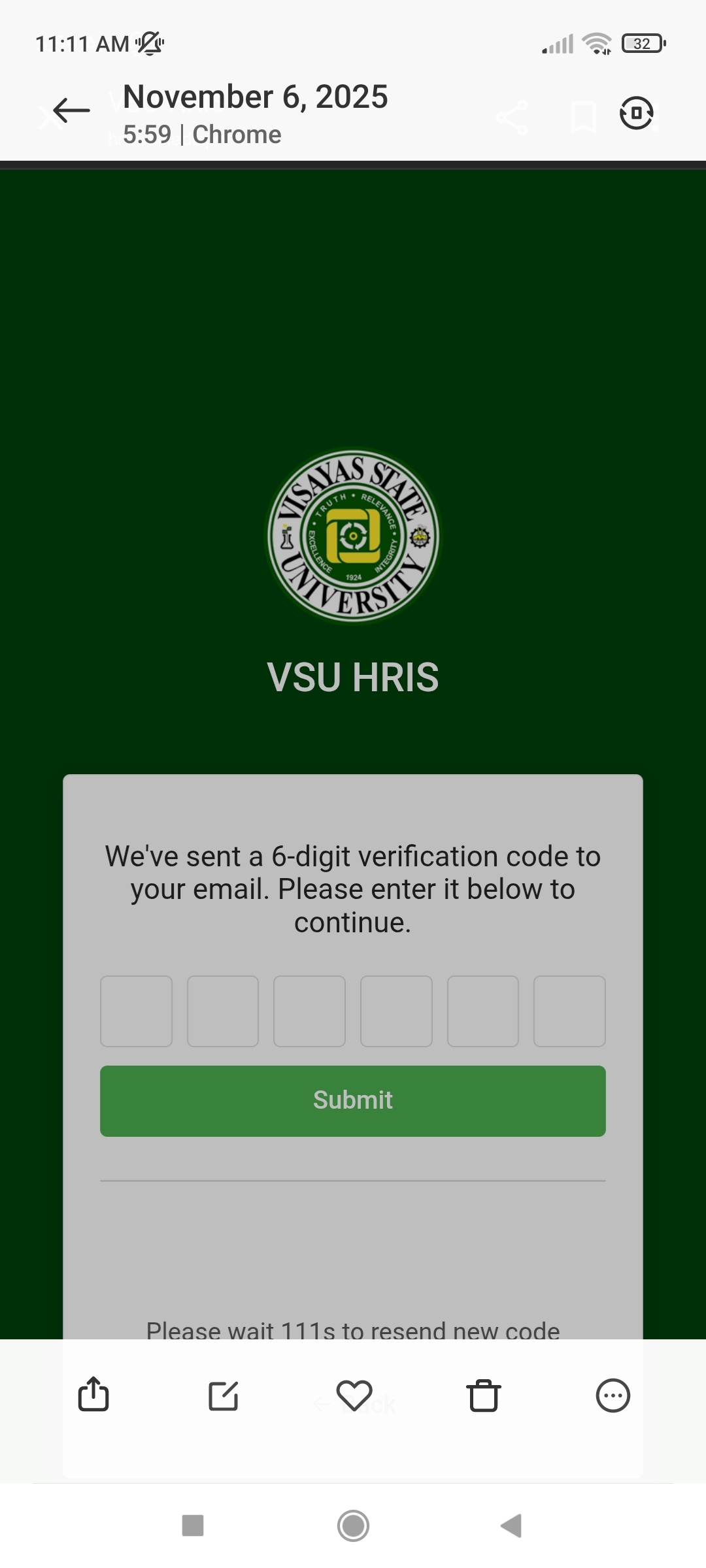Screen dimensions: 706x1568
Task: Delete this screenshot
Action: 484,1396
